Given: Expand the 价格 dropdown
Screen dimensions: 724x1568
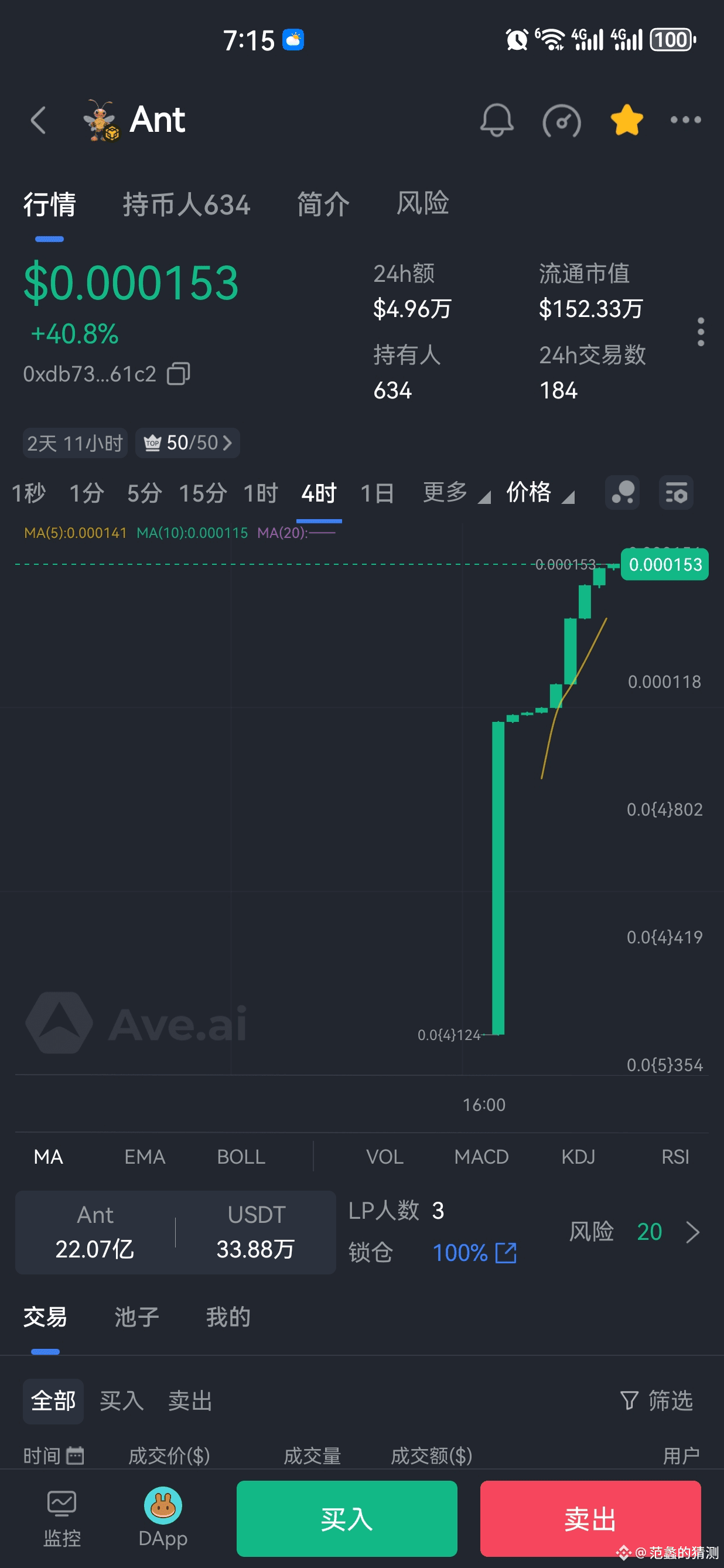Looking at the screenshot, I should [540, 492].
